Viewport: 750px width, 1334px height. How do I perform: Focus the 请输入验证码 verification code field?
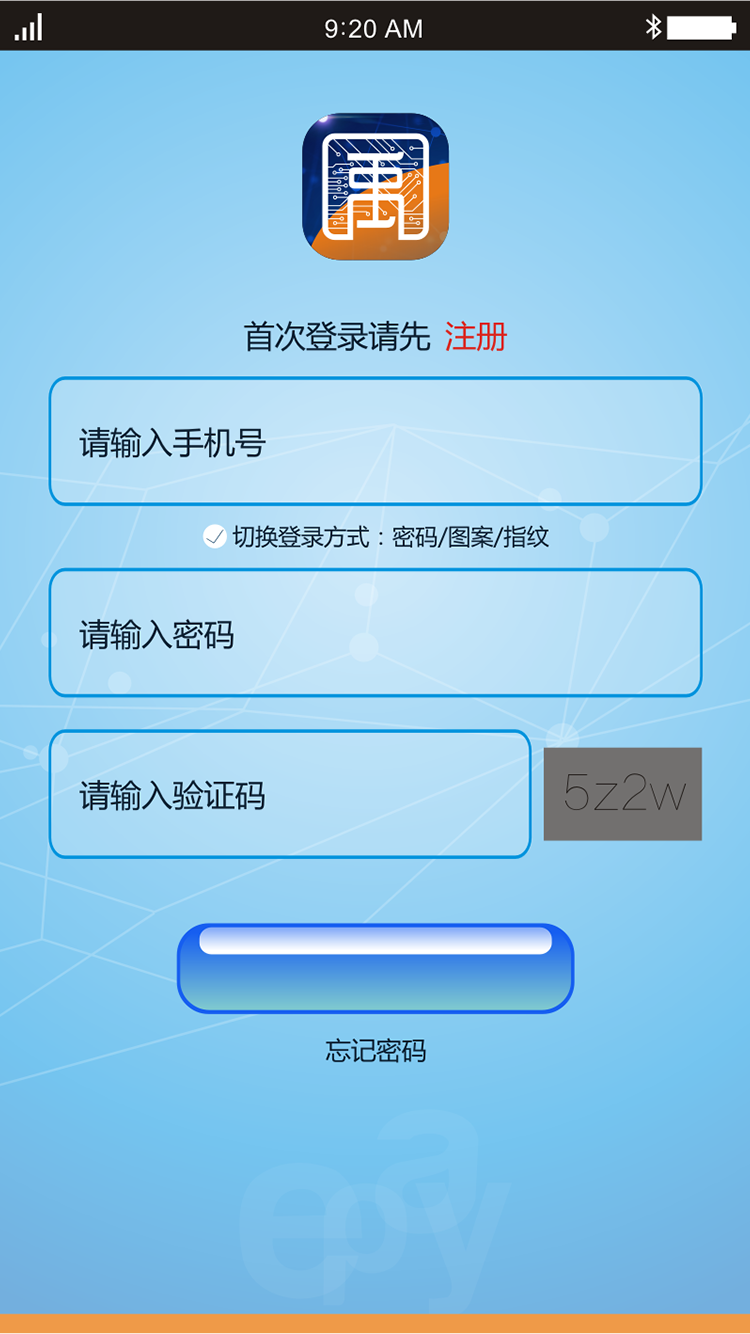coord(289,795)
